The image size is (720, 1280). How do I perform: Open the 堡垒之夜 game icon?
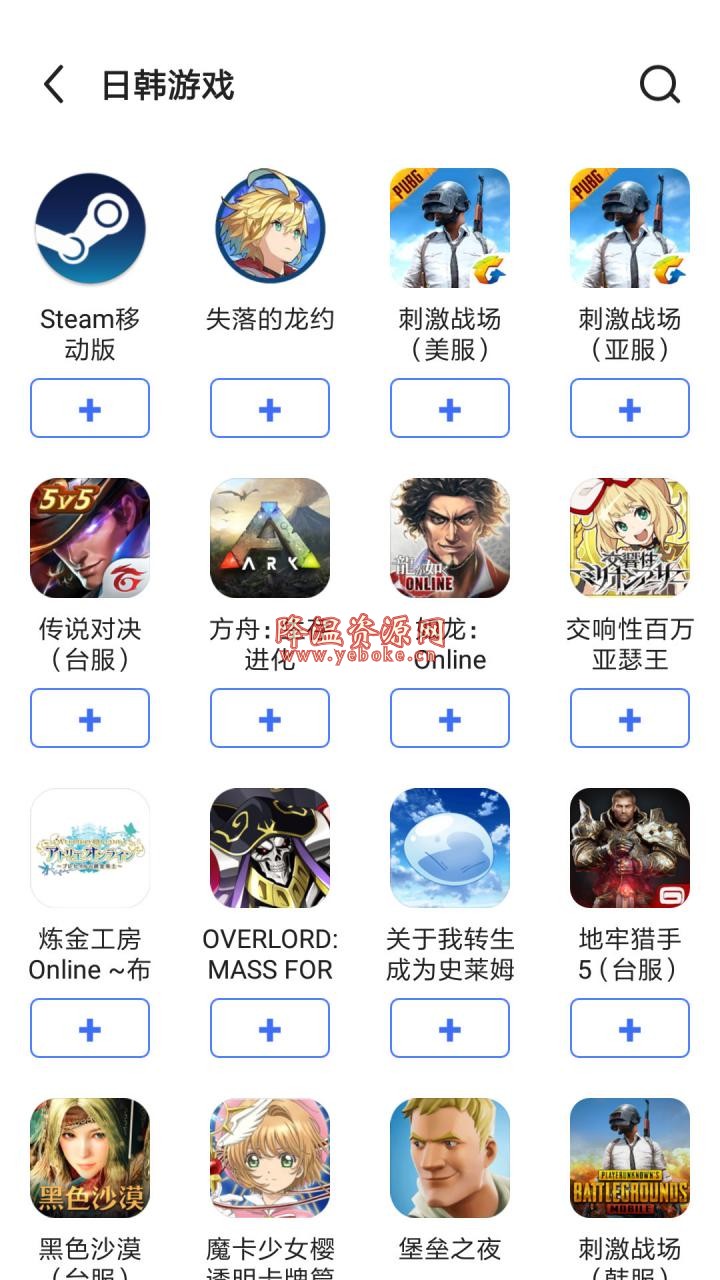(x=450, y=1158)
